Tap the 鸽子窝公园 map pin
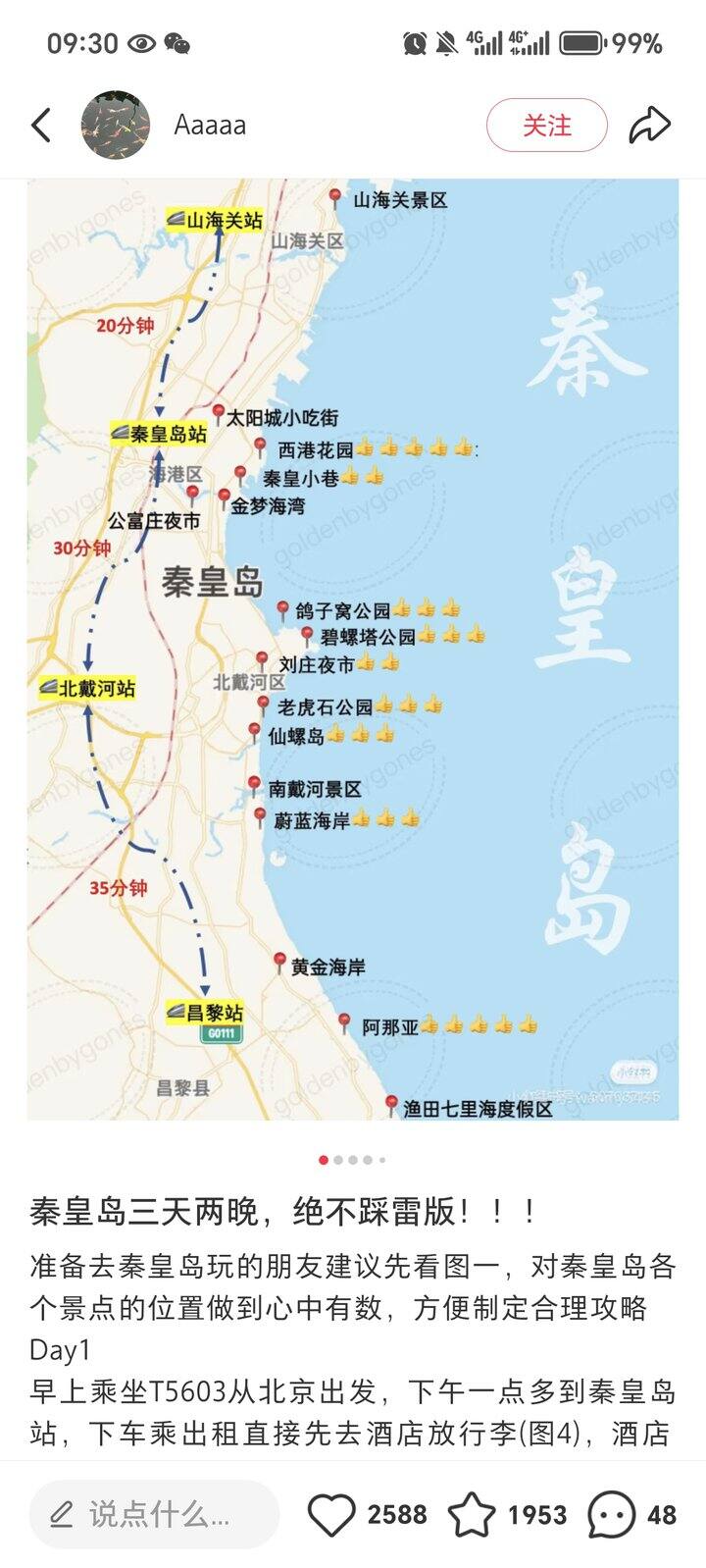This screenshot has width=706, height=1568. tap(282, 607)
